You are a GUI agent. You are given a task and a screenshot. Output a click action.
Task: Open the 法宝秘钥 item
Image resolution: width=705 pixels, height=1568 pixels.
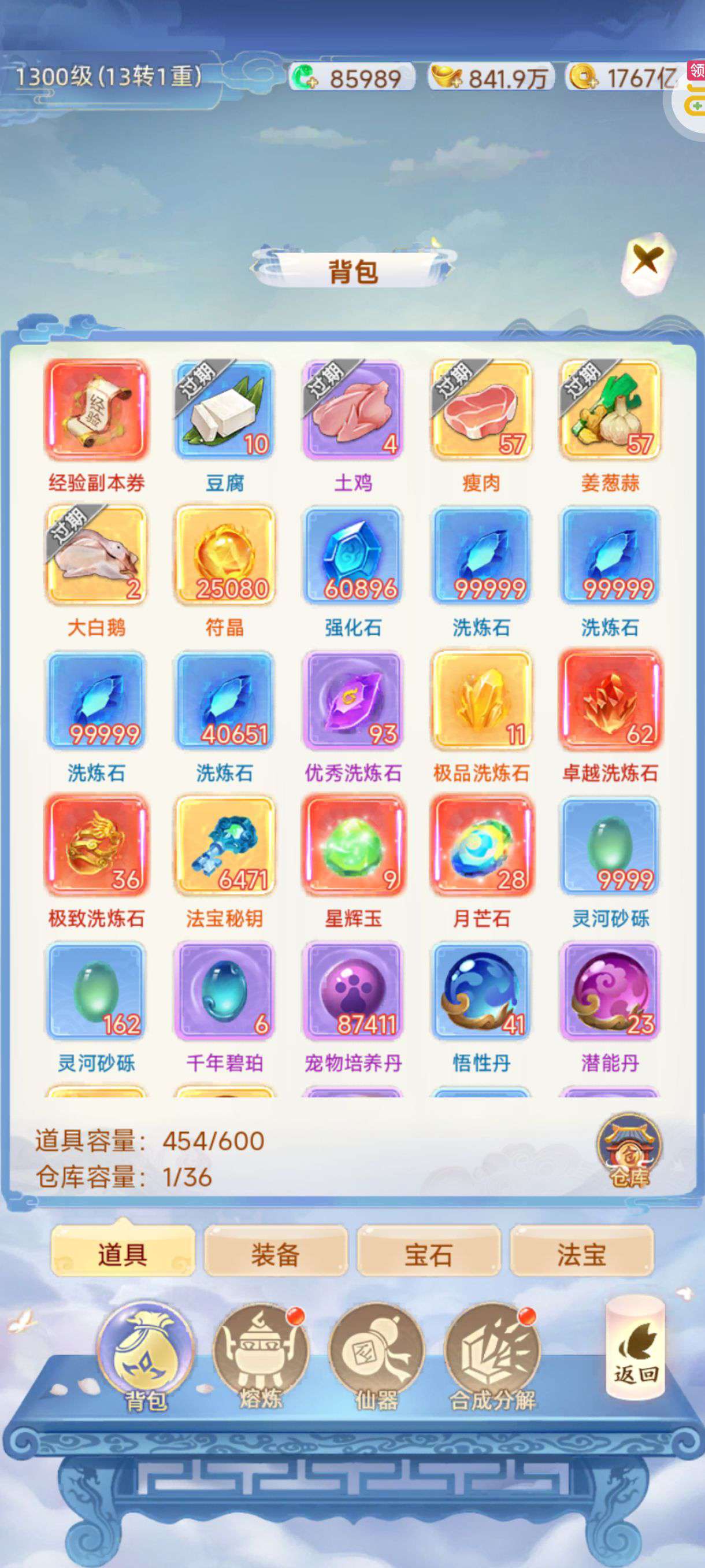[x=225, y=845]
